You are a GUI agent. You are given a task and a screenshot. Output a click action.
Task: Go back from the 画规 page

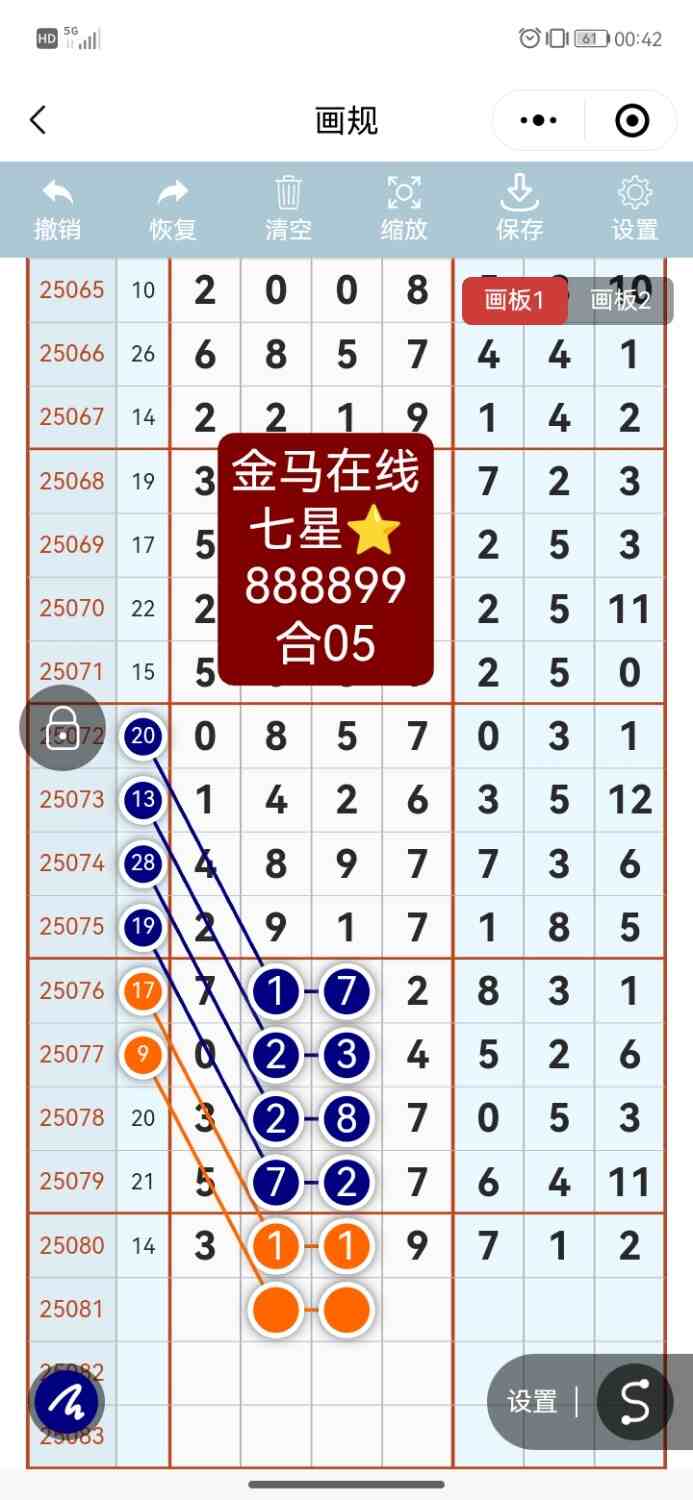(38, 121)
